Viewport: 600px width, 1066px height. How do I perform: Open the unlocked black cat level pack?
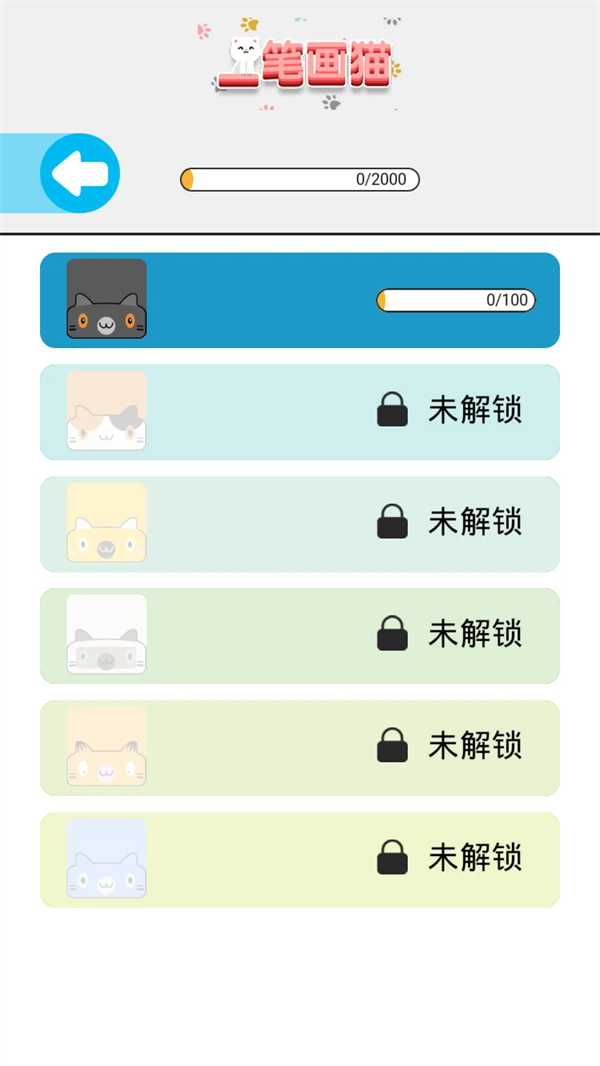click(x=300, y=300)
